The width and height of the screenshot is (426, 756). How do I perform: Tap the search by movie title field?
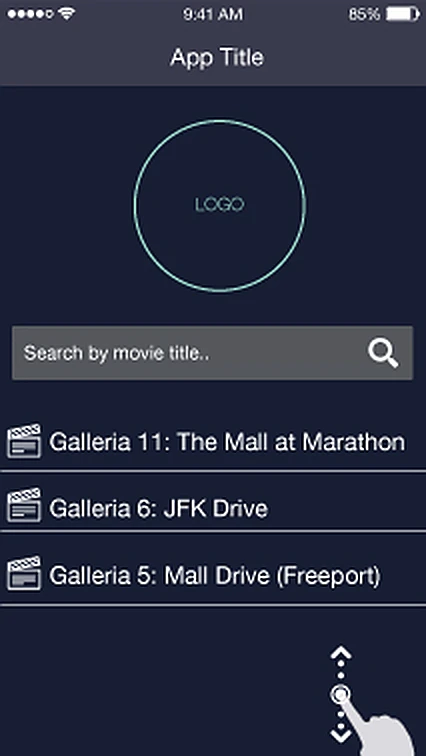[x=212, y=353]
